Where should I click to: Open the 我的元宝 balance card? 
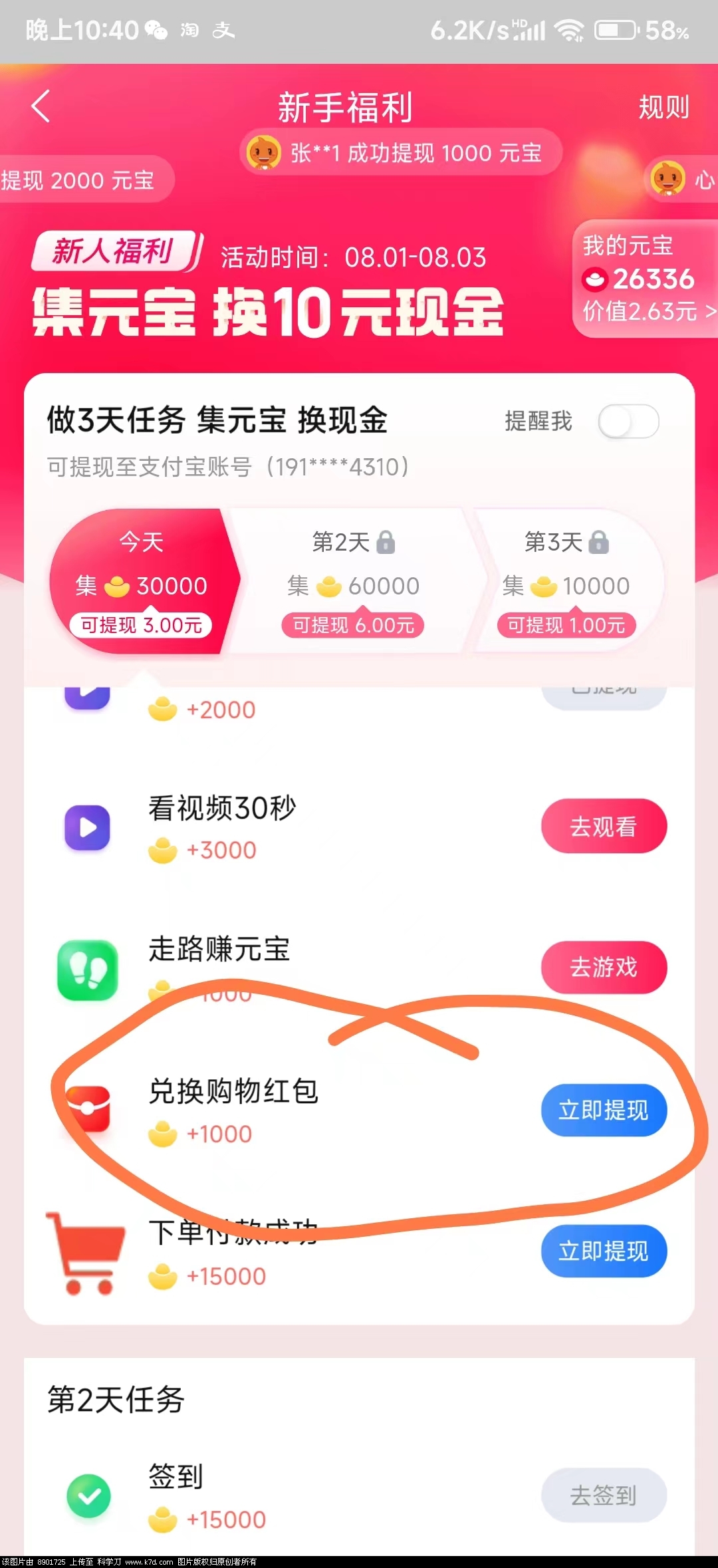point(644,279)
